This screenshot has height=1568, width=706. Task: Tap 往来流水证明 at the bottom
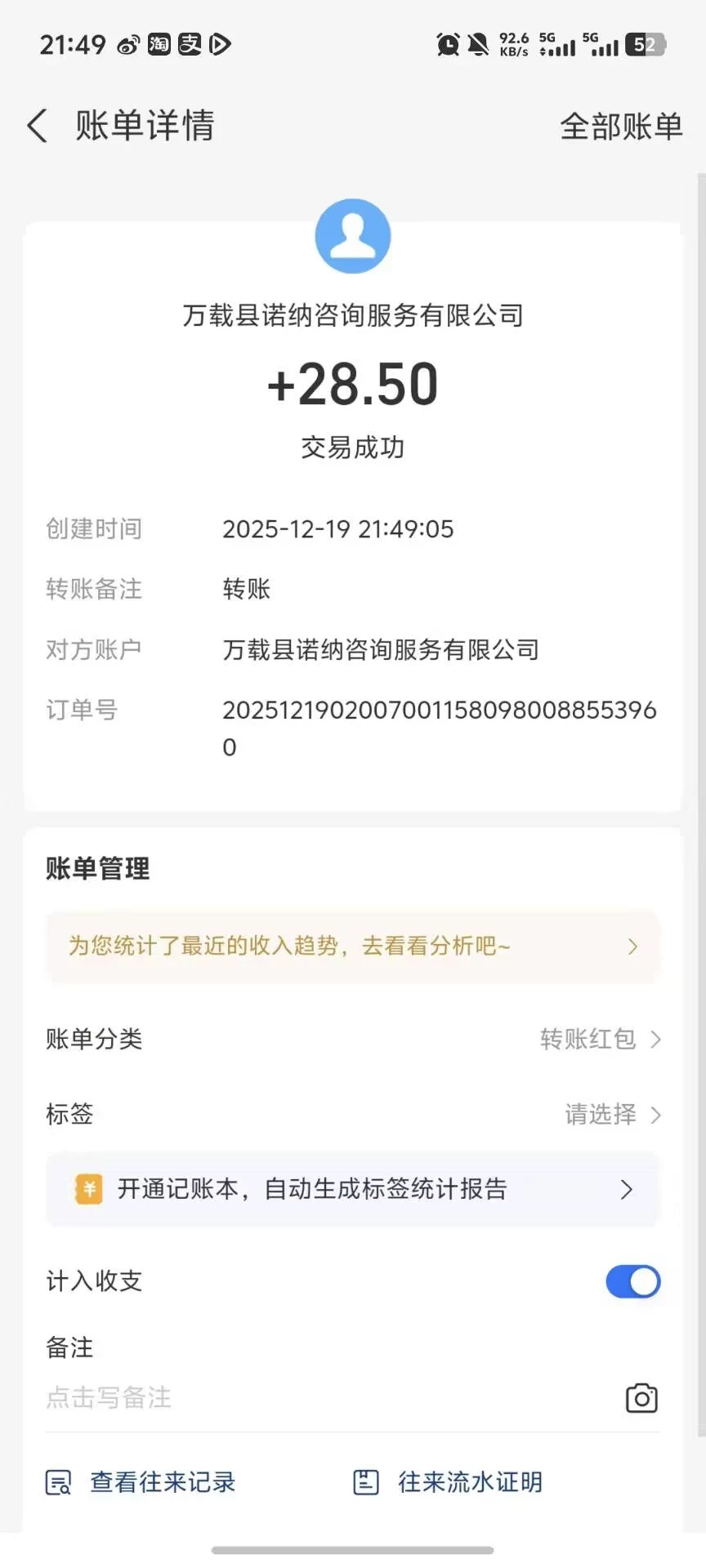(x=471, y=1481)
